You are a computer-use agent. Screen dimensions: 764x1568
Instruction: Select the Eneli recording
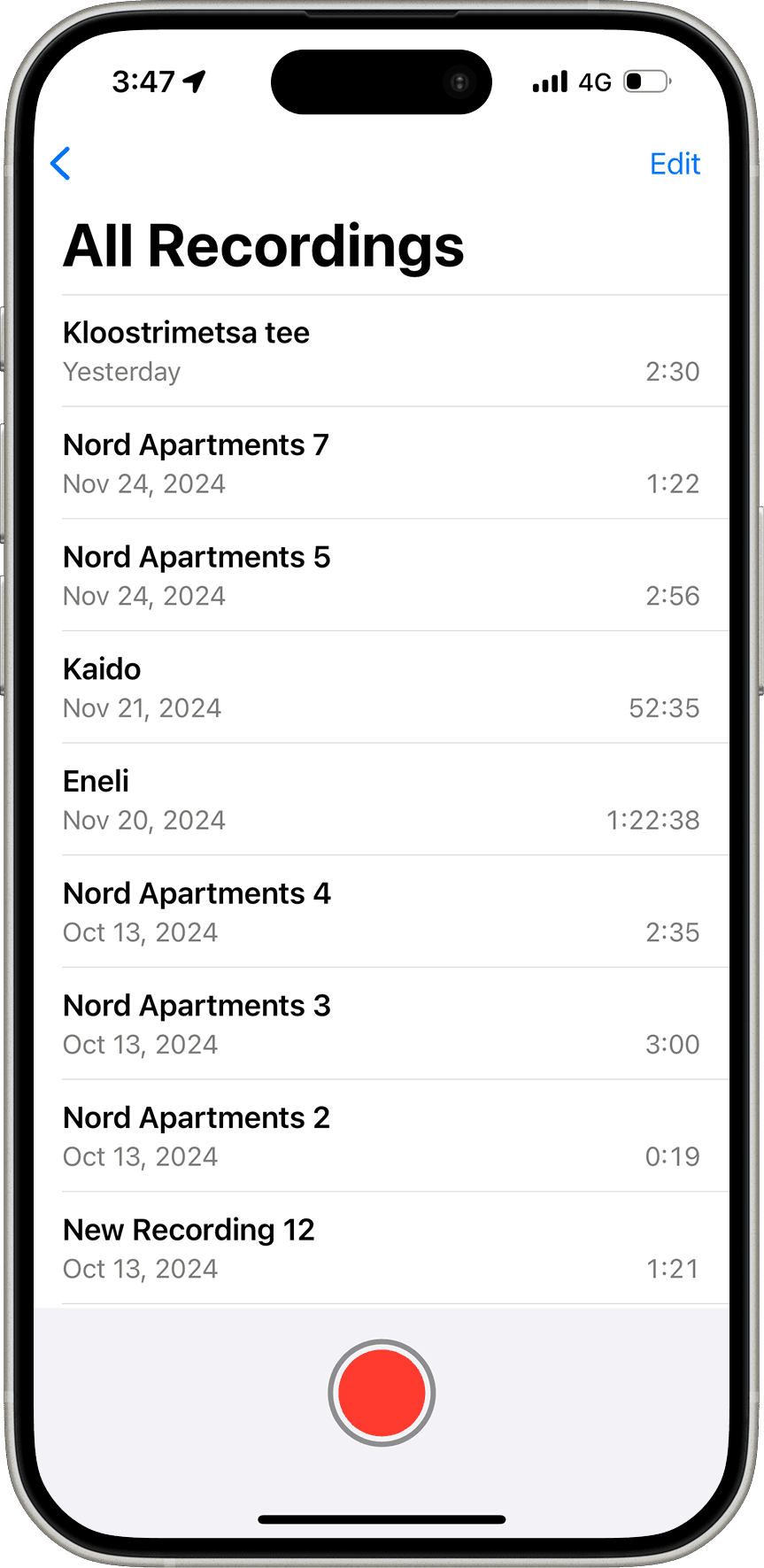tap(381, 799)
